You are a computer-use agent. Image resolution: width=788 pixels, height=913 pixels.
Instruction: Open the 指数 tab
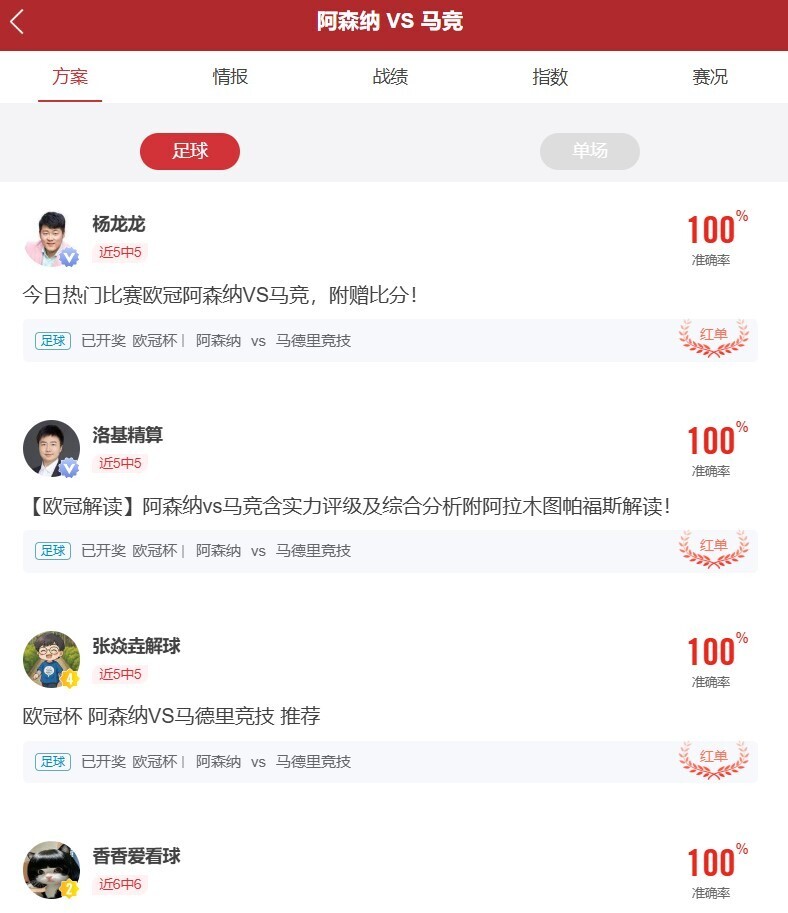[x=550, y=77]
